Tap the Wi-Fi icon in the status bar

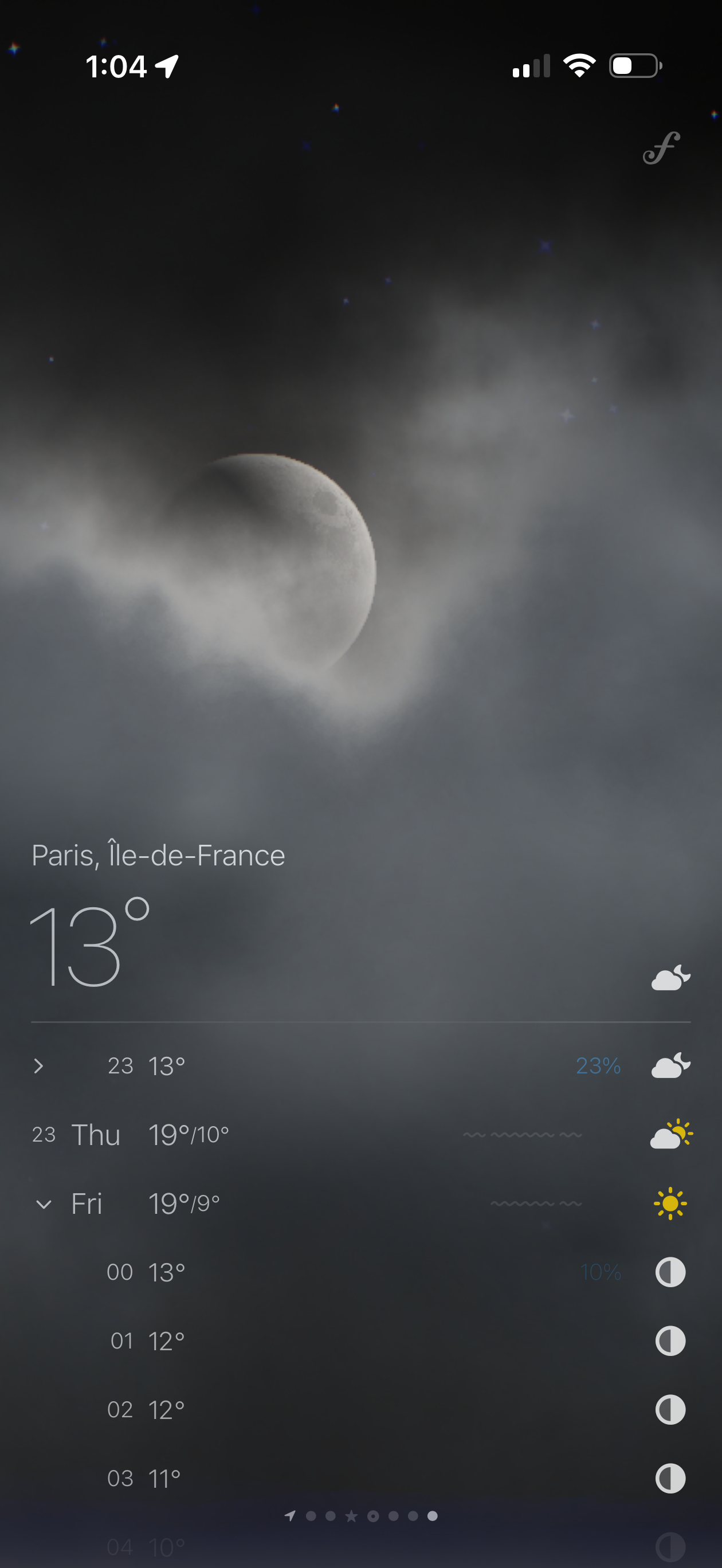(x=579, y=67)
